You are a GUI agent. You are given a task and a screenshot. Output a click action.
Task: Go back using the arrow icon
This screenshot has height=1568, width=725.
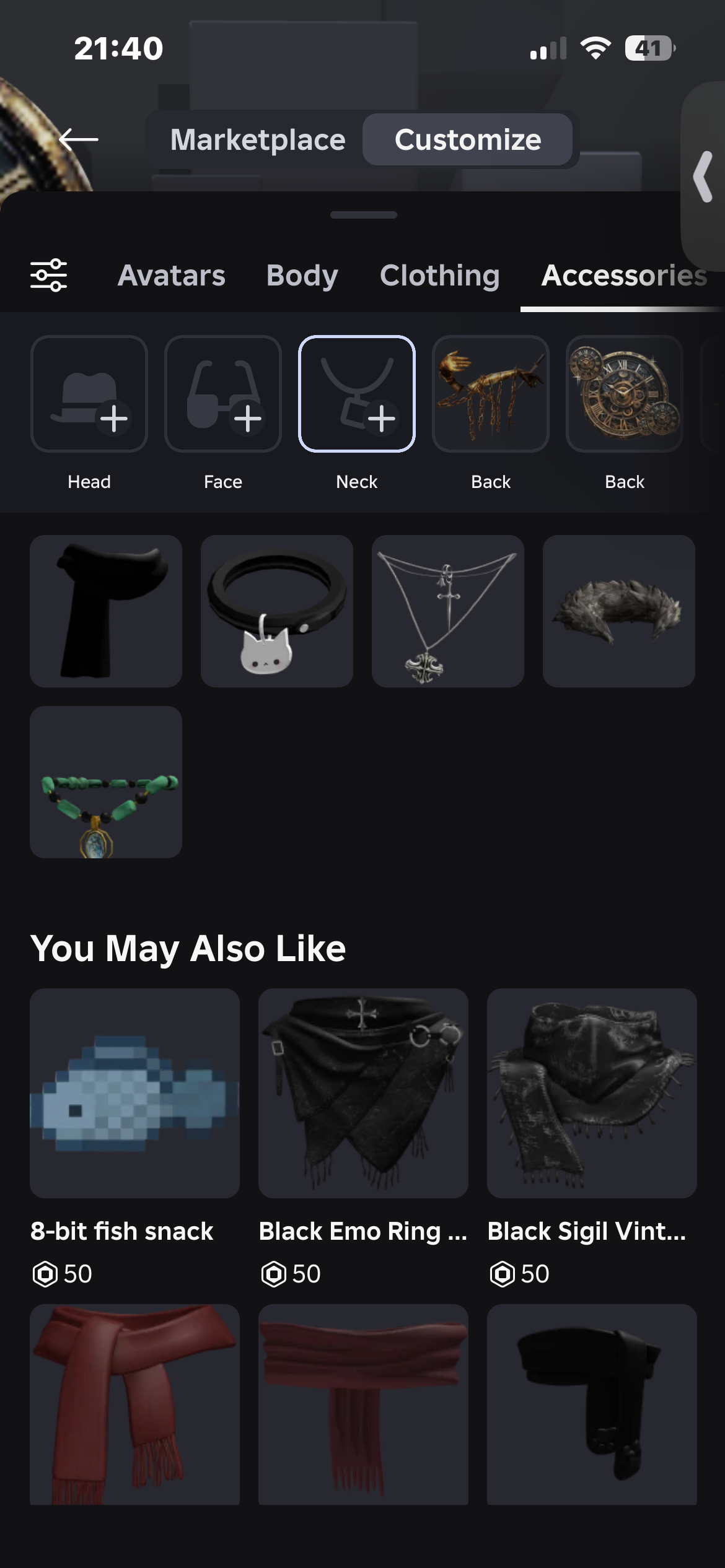pos(79,139)
